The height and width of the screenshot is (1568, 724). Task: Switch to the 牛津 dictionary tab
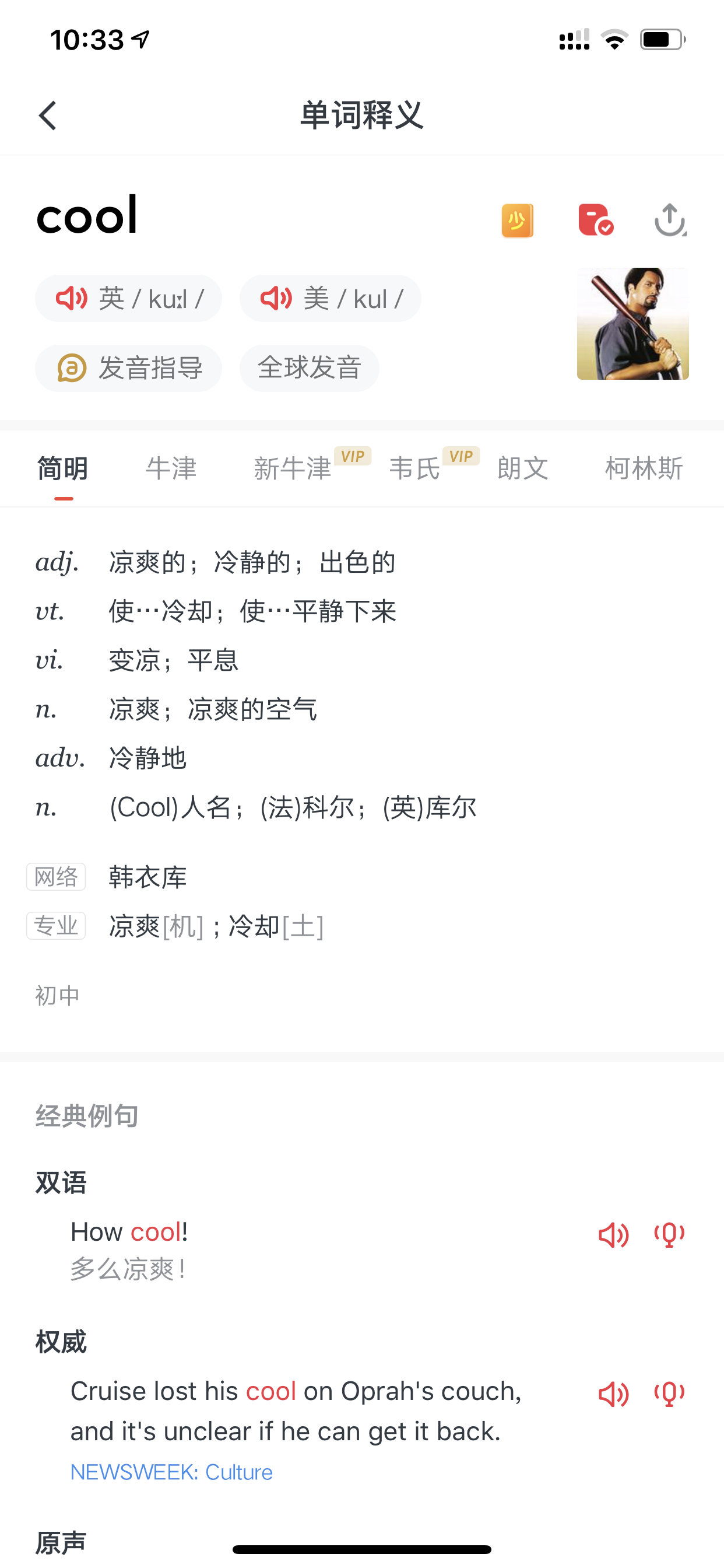pyautogui.click(x=171, y=468)
